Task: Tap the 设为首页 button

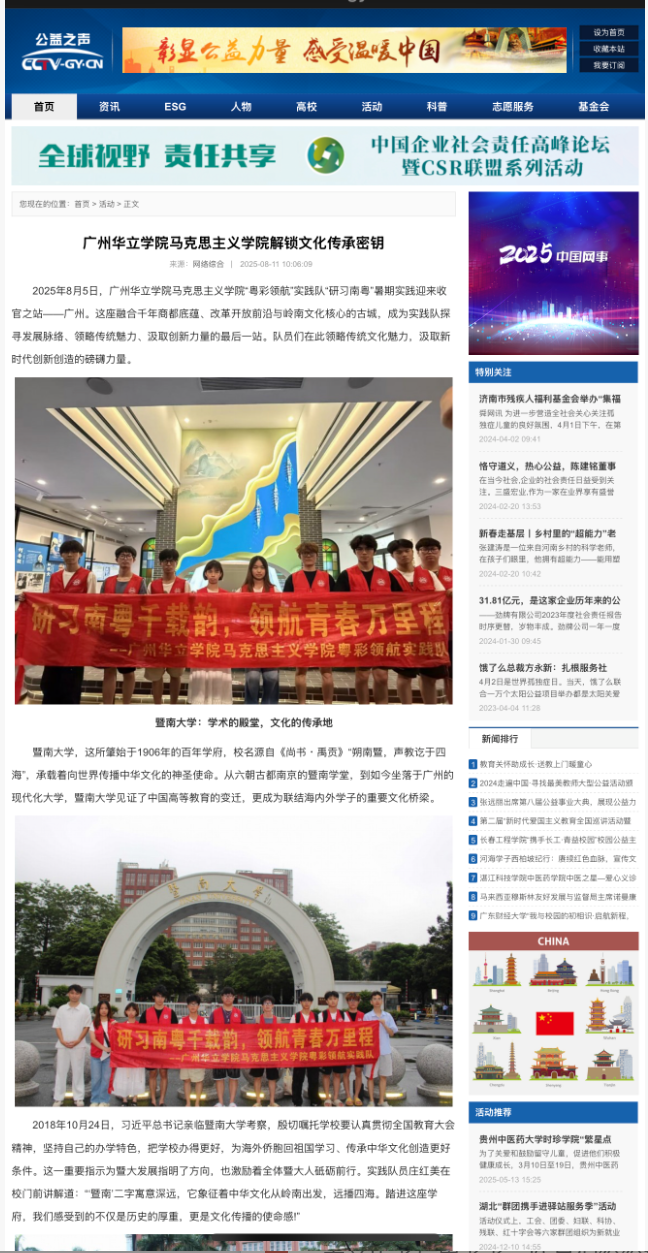Action: coord(608,33)
